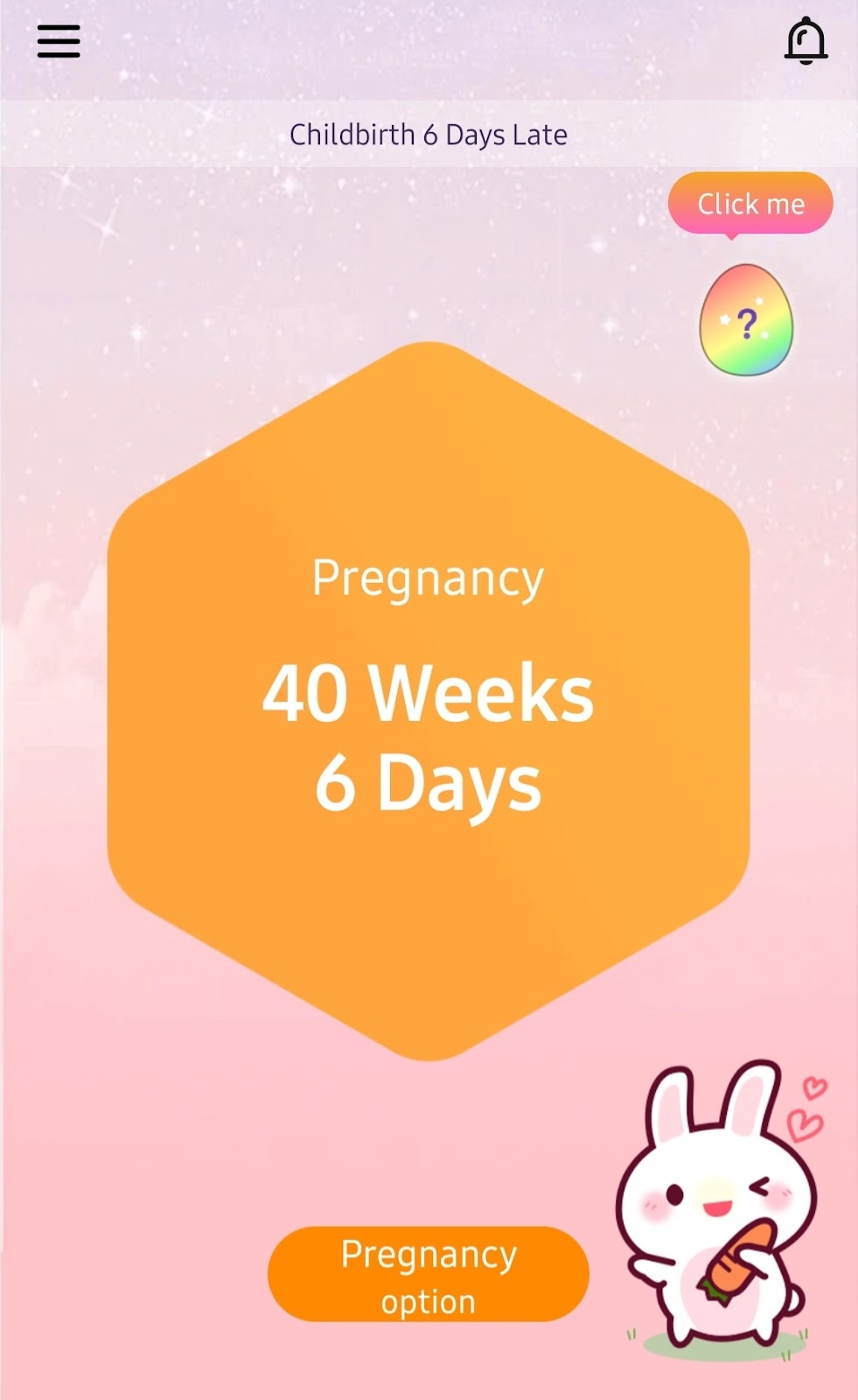Open the notifications bell

[806, 41]
